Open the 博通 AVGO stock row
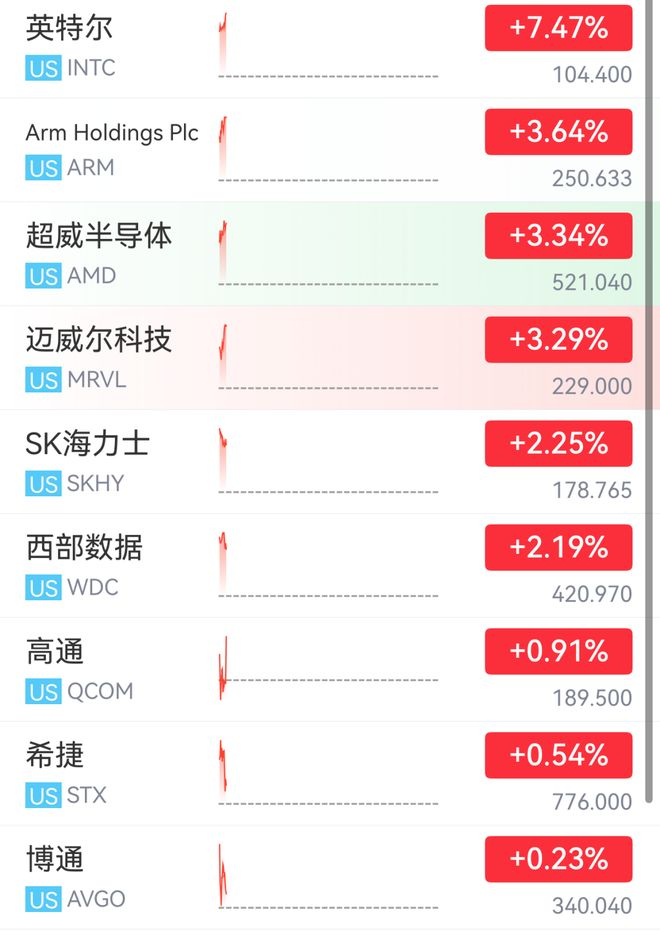This screenshot has width=660, height=931. pos(322,878)
